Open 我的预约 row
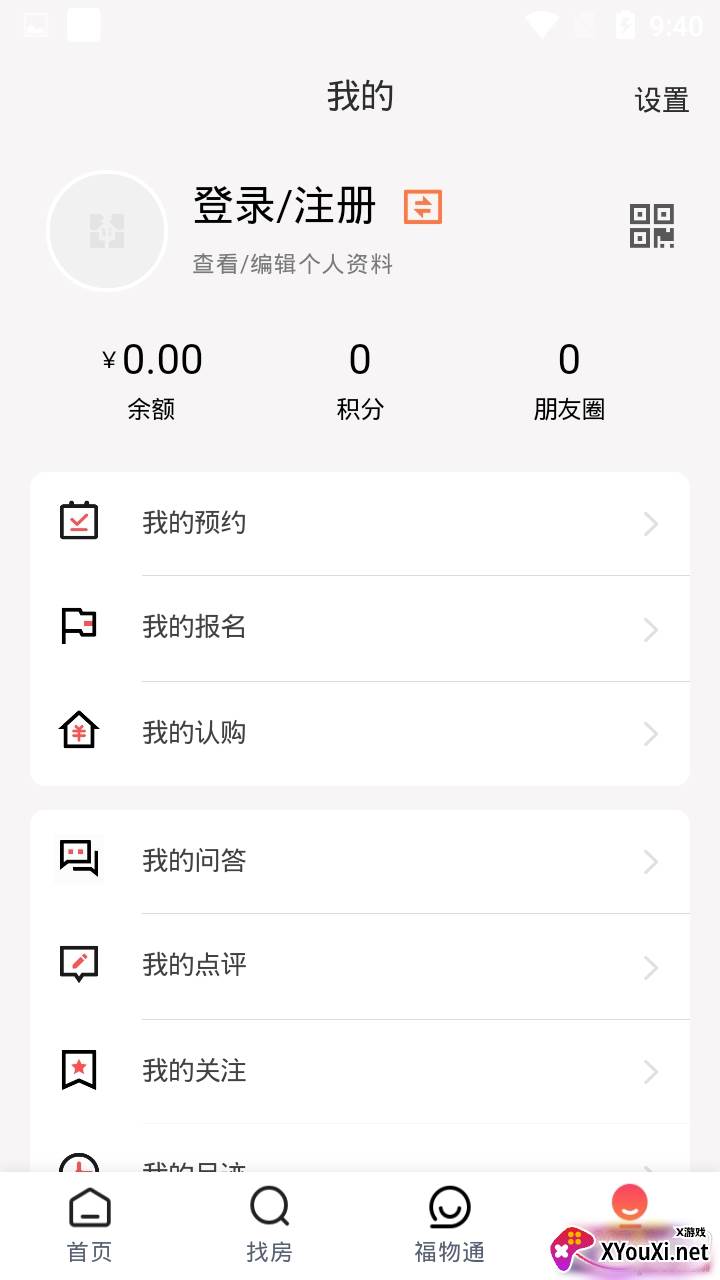This screenshot has width=720, height=1280. tap(360, 523)
